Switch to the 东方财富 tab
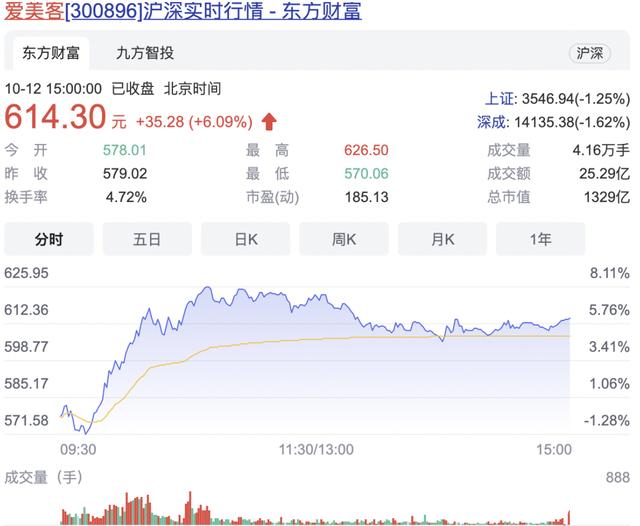Screen dimensions: 640x526 [x=49, y=53]
